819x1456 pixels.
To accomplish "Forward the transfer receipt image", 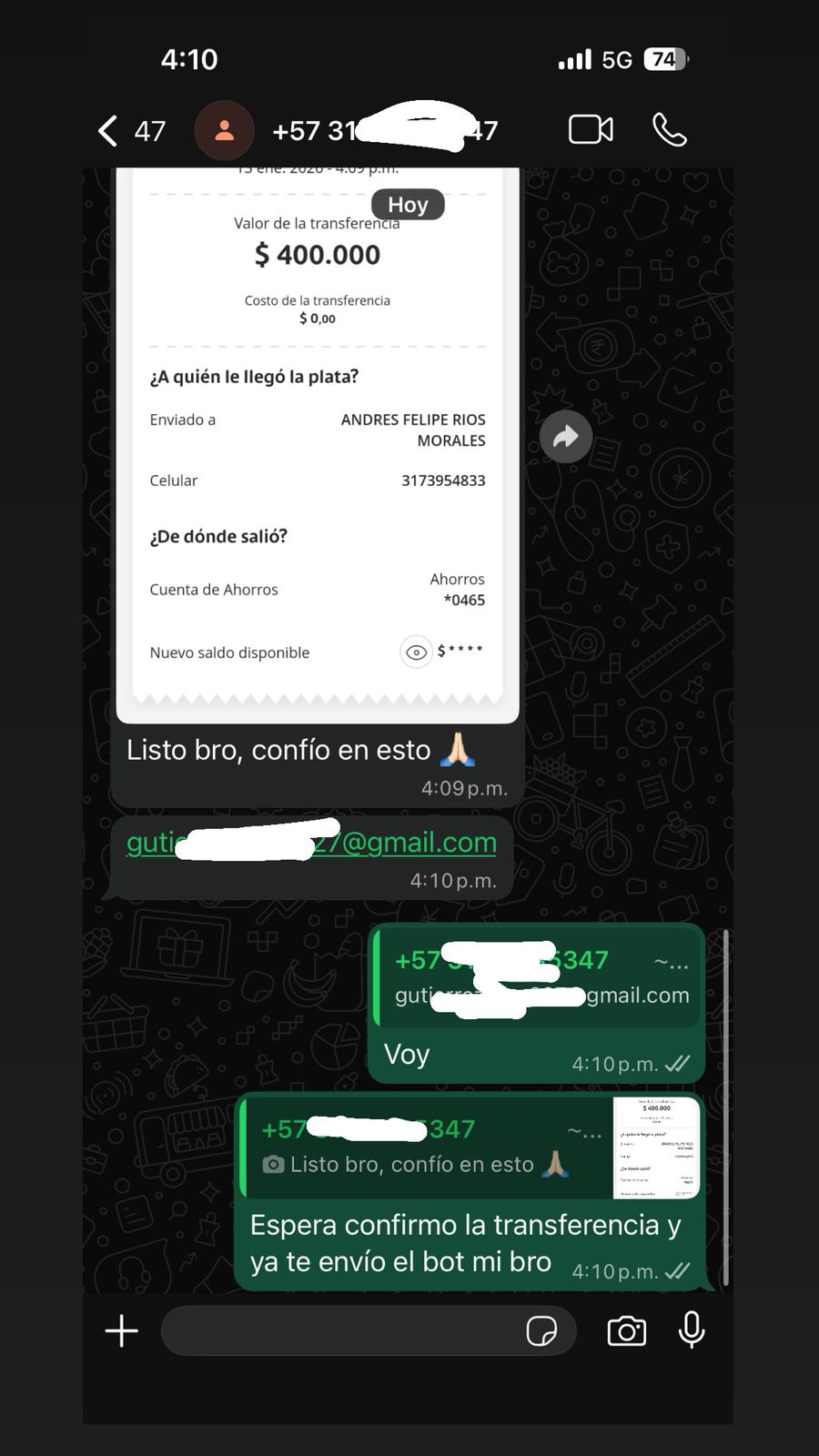I will (566, 437).
